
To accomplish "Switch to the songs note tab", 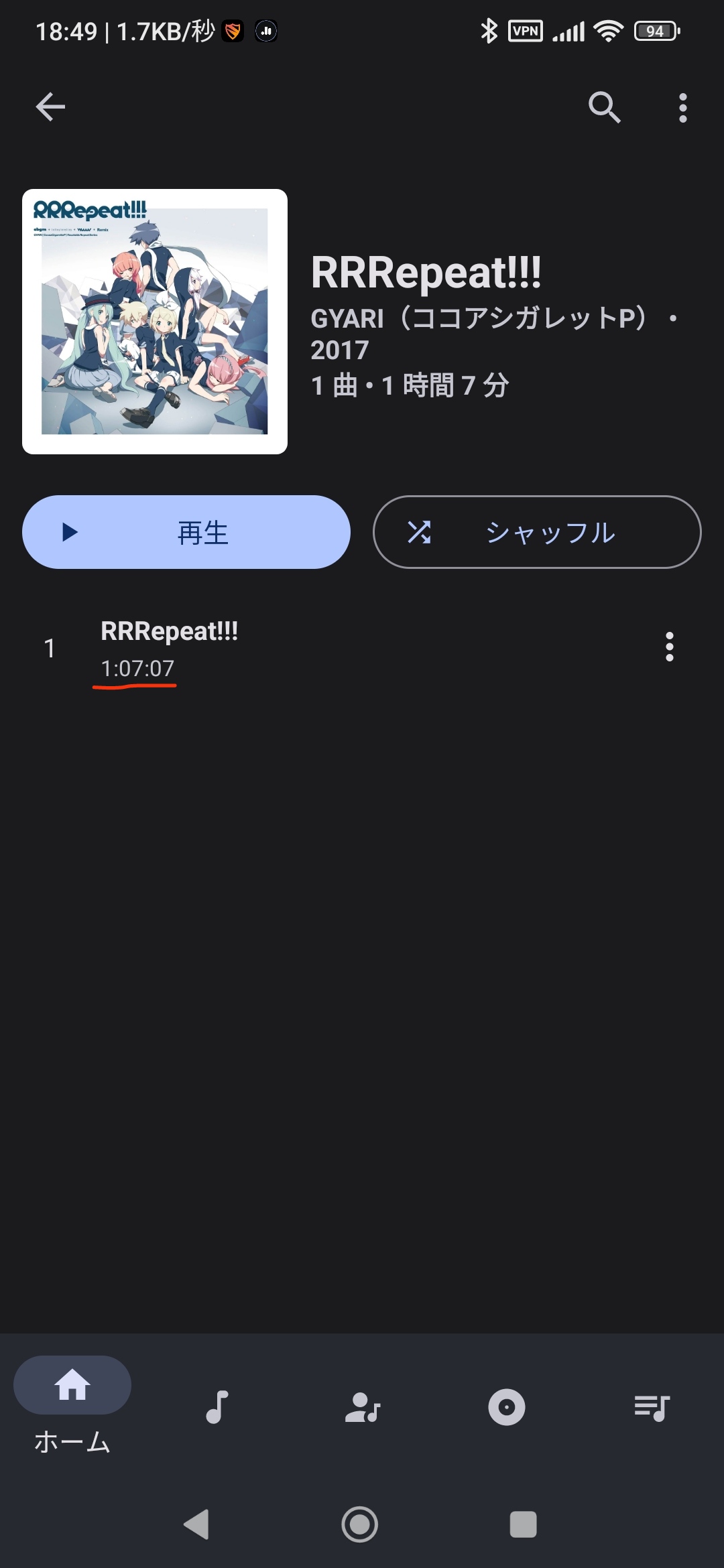I will (x=217, y=1407).
